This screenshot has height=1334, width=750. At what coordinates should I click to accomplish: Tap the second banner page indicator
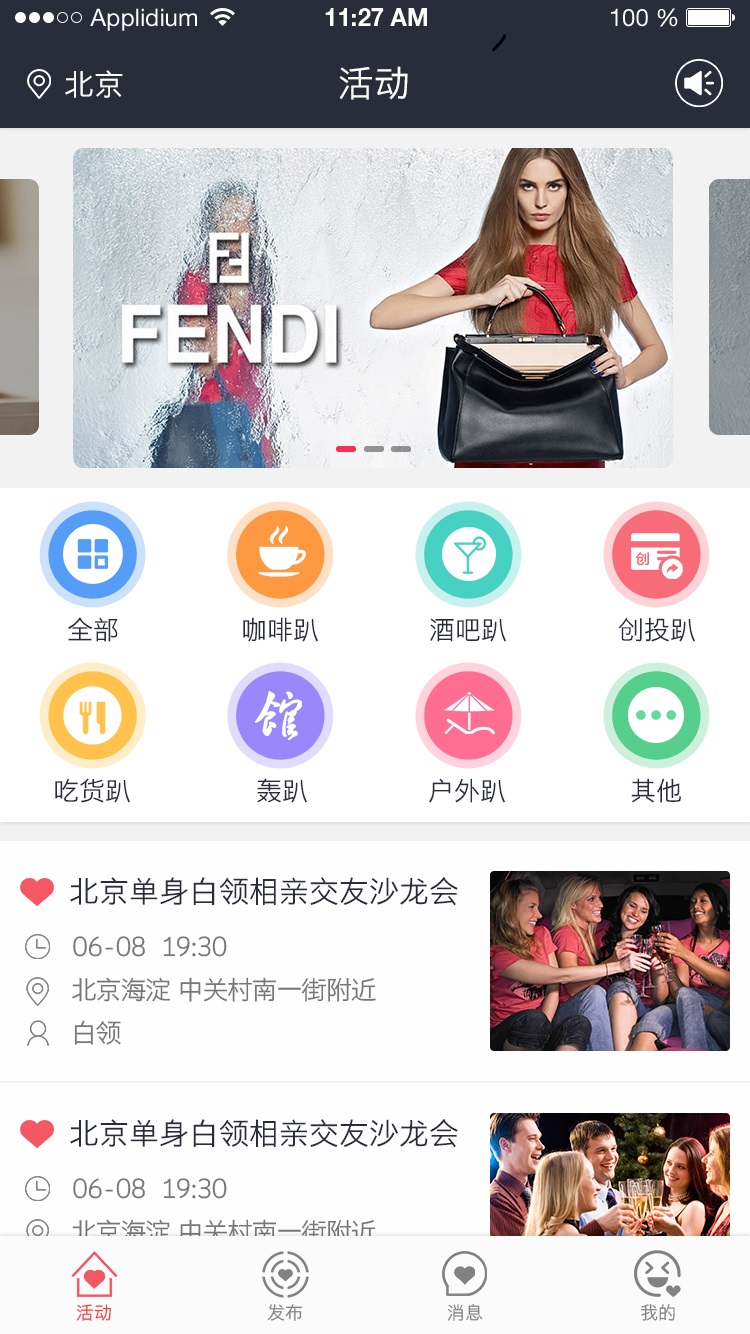click(x=374, y=449)
